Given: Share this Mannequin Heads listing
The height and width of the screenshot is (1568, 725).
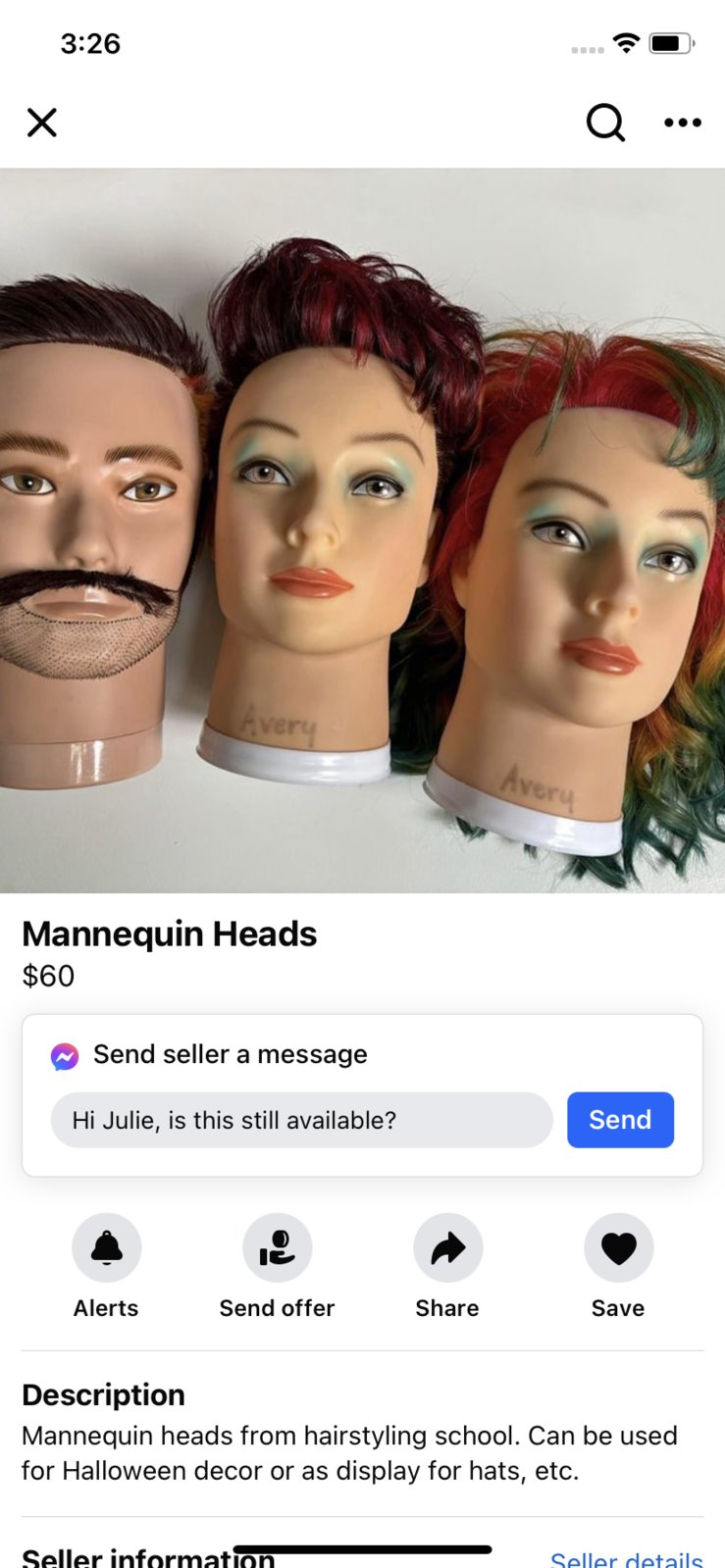Looking at the screenshot, I should coord(447,1248).
